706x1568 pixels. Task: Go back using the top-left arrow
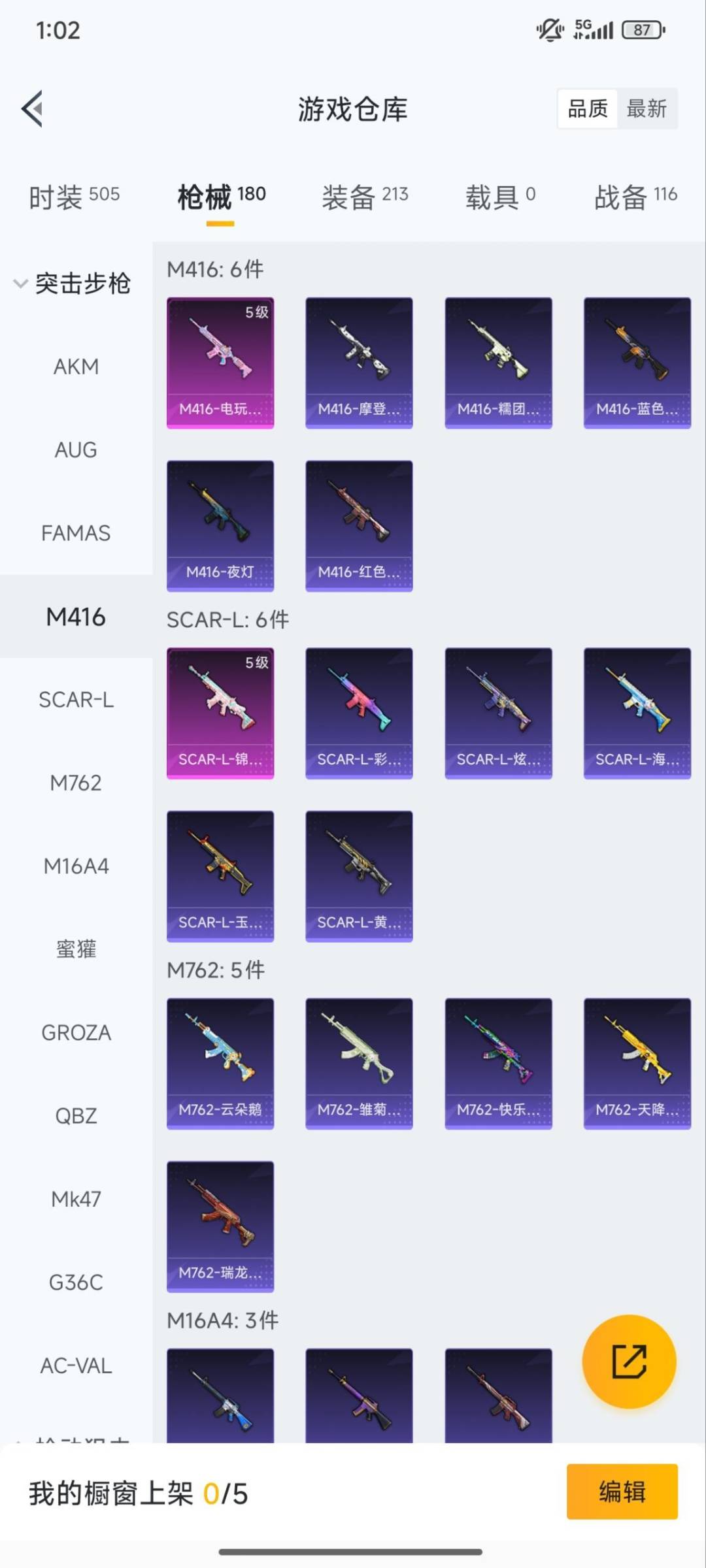(x=33, y=108)
